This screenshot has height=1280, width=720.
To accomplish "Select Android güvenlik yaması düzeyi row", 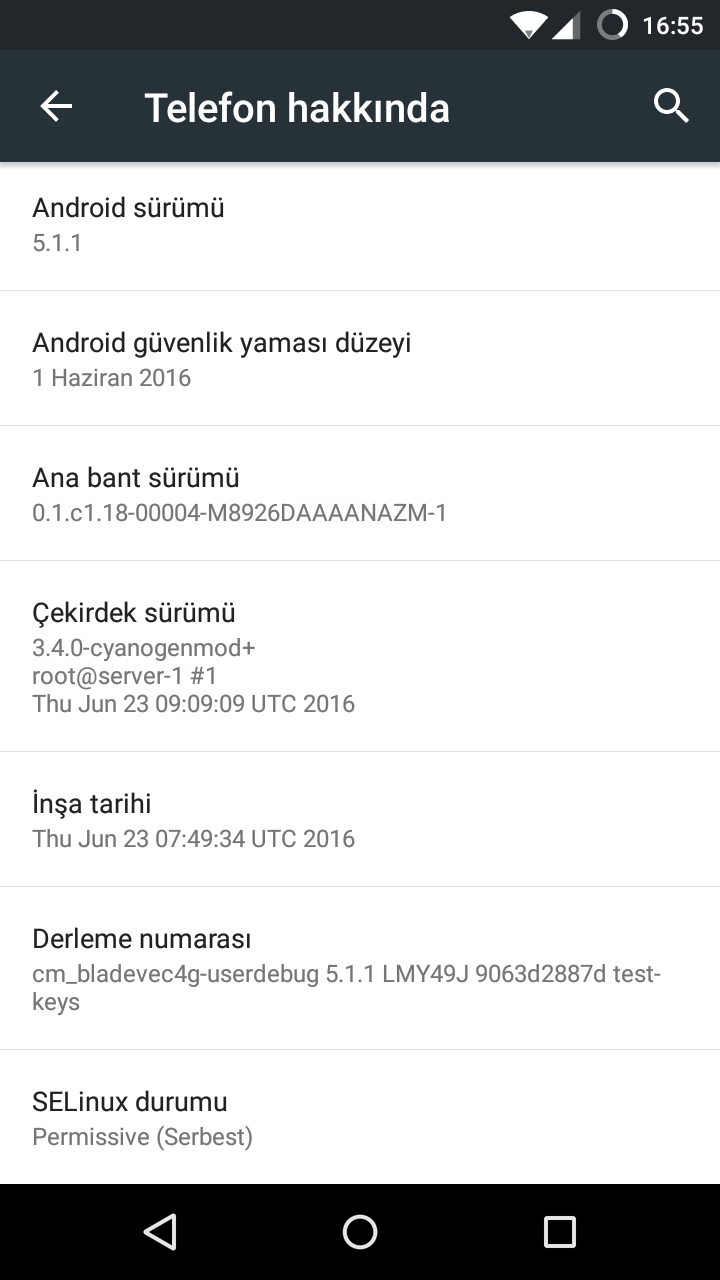I will tap(360, 359).
